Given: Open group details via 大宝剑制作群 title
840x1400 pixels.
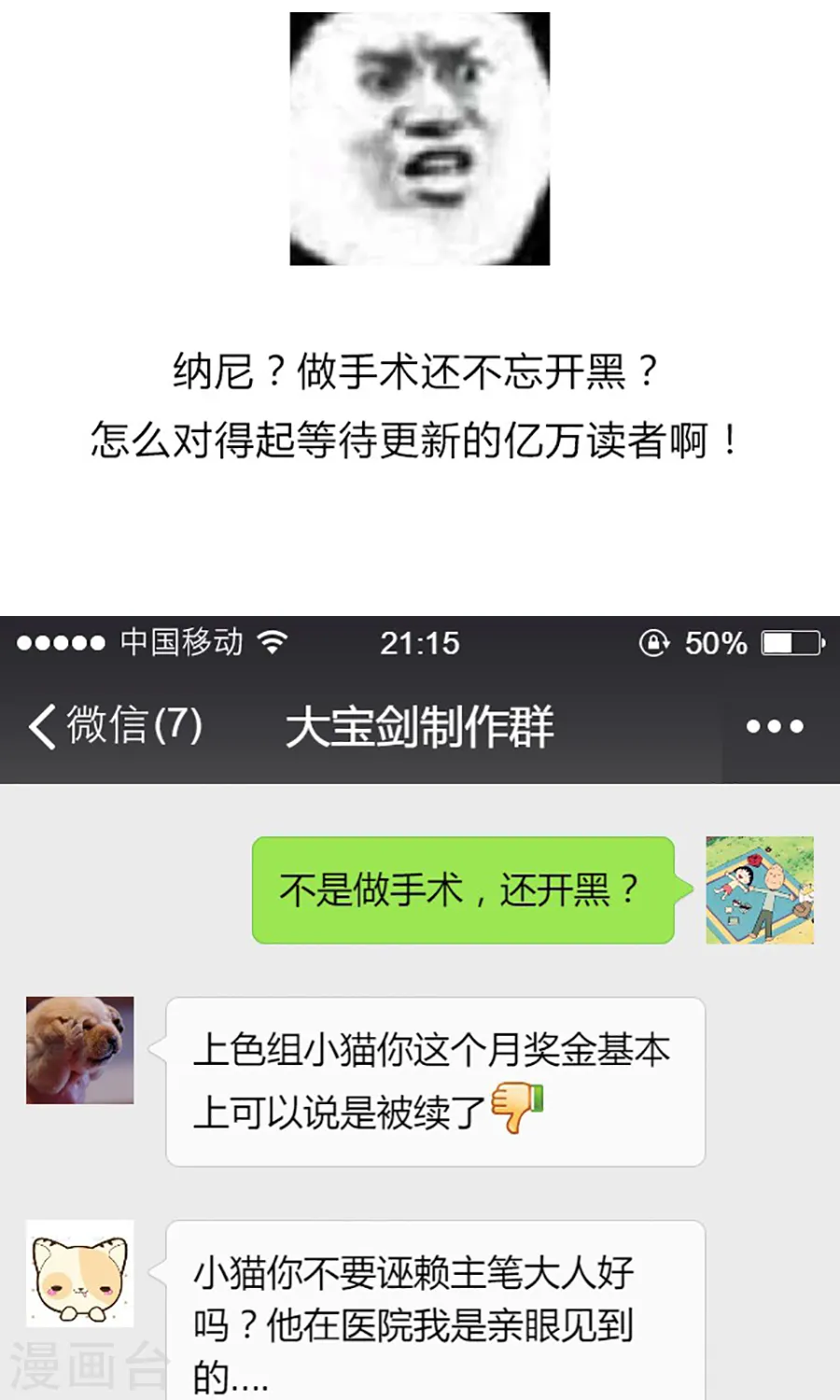Looking at the screenshot, I should 420,726.
